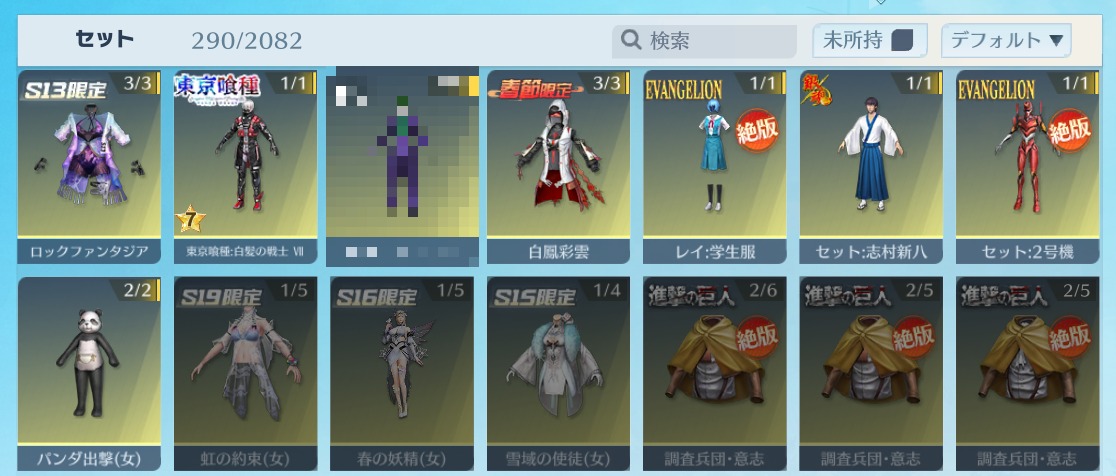Open the セット:2号機 set card

pos(1027,165)
